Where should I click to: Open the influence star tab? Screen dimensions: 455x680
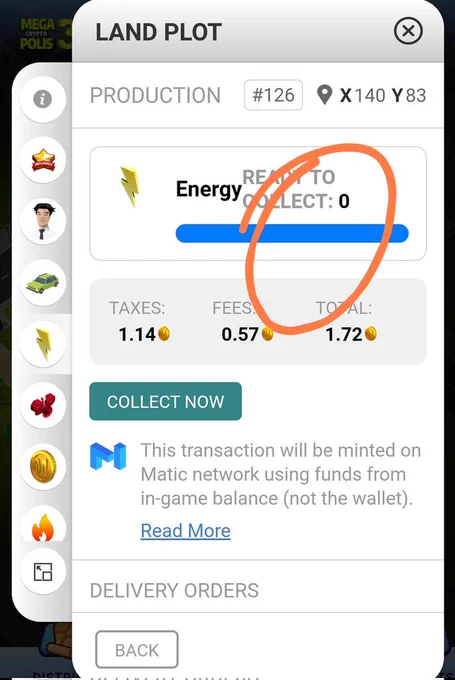(x=43, y=160)
